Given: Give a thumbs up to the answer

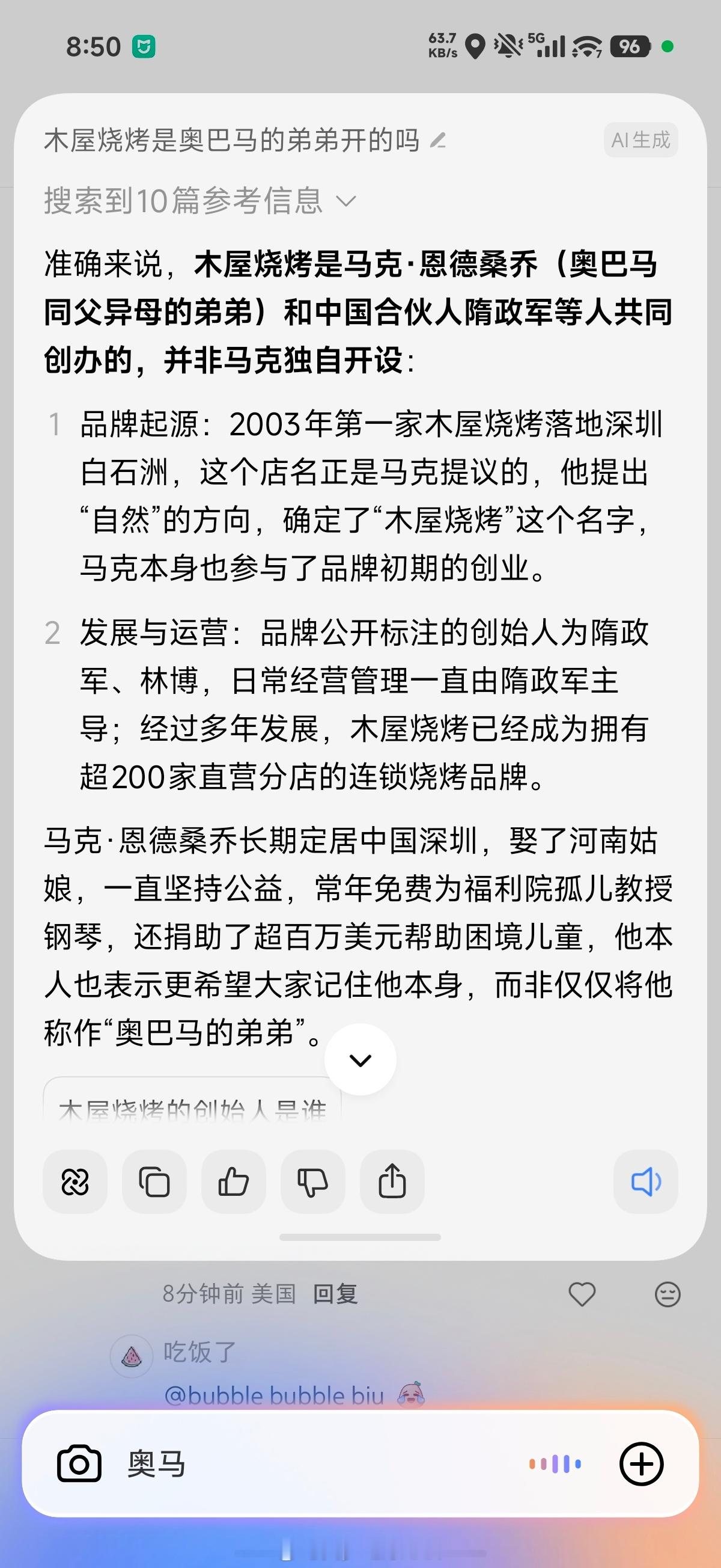Looking at the screenshot, I should coord(233,1182).
